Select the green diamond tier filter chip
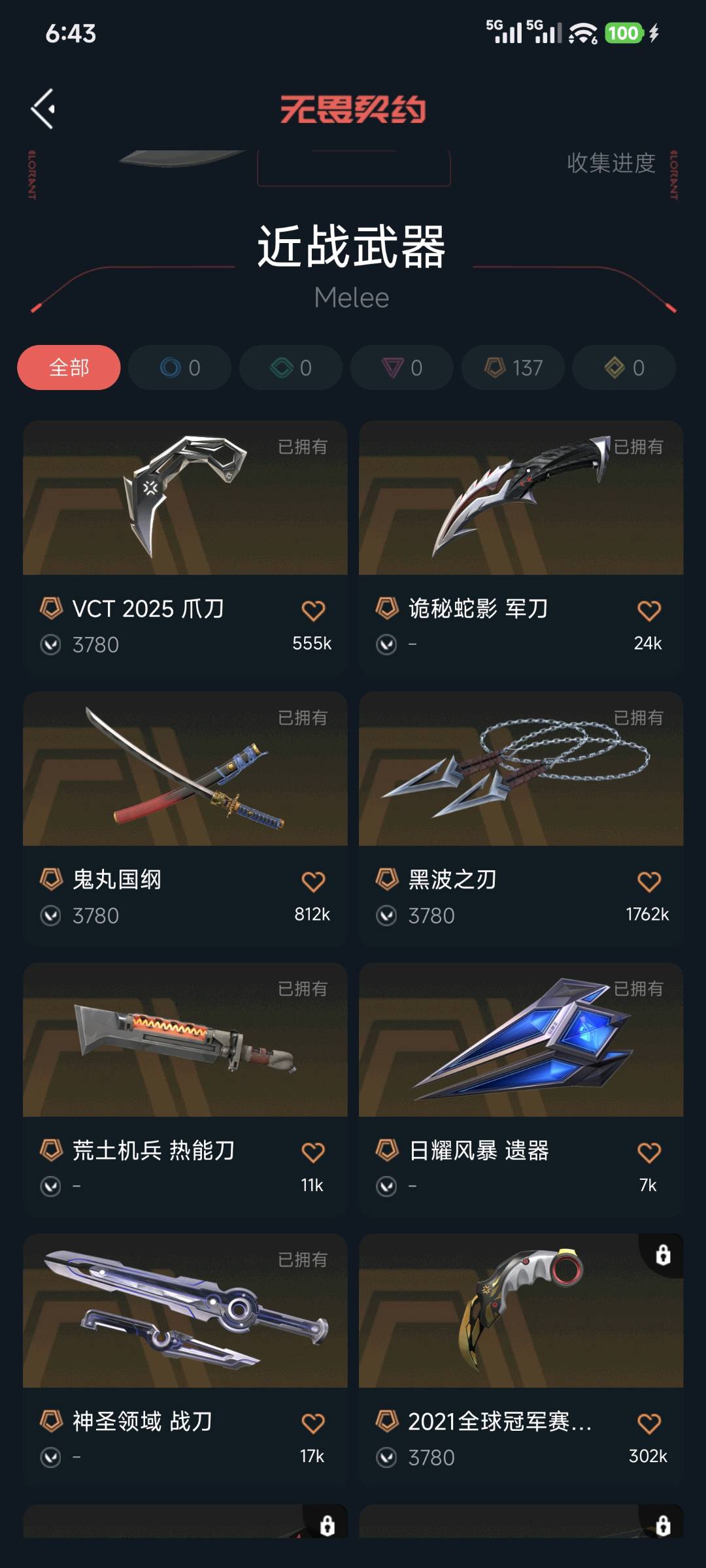This screenshot has height=1568, width=706. (x=290, y=367)
